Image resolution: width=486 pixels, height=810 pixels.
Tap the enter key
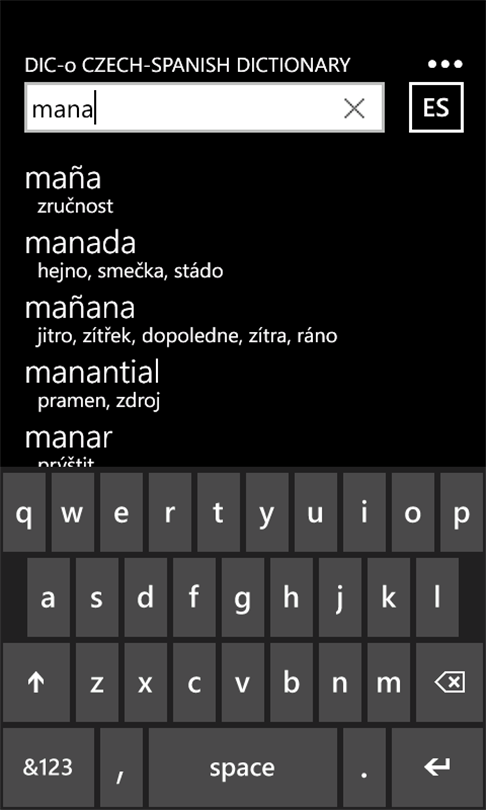coord(437,768)
